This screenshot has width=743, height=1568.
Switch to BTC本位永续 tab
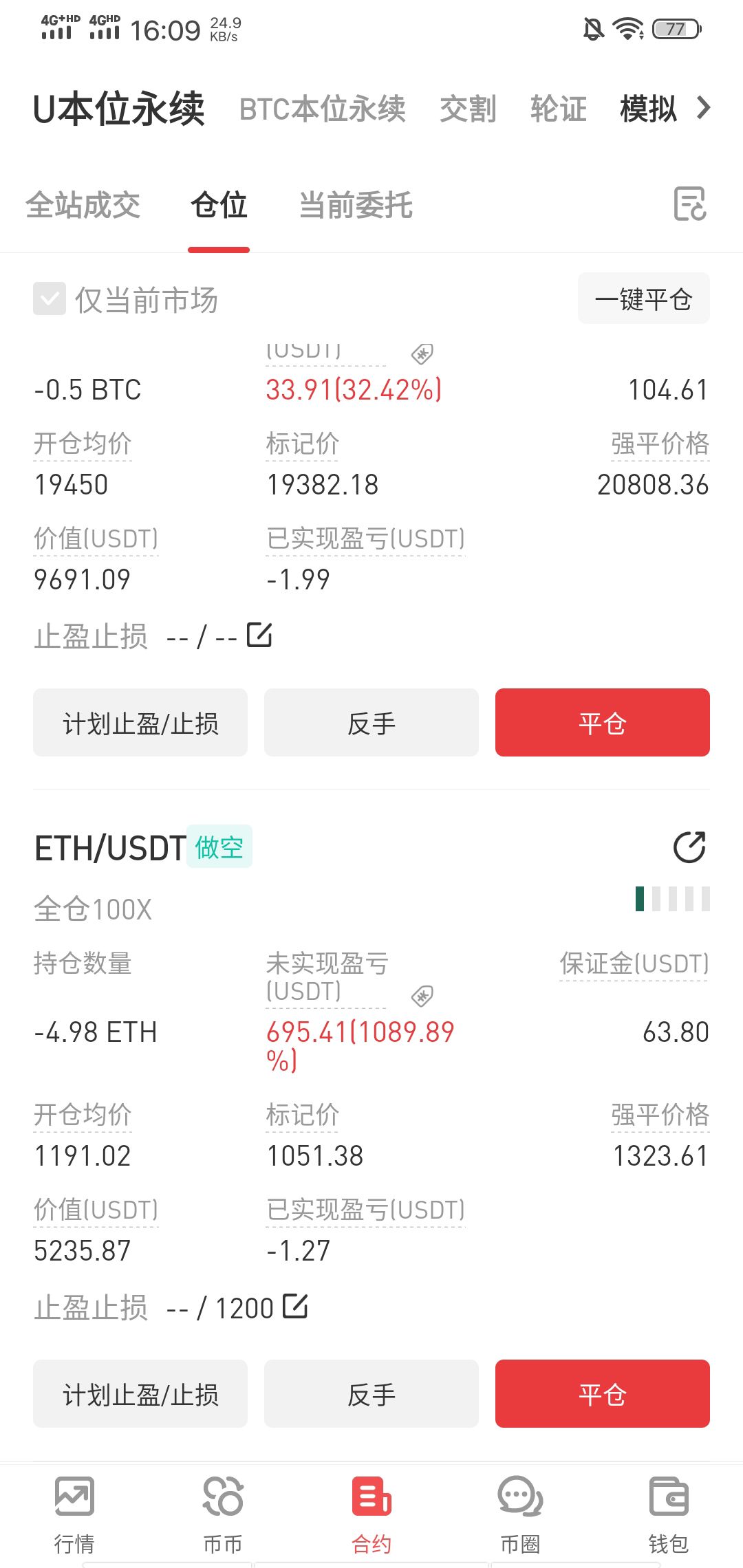322,109
